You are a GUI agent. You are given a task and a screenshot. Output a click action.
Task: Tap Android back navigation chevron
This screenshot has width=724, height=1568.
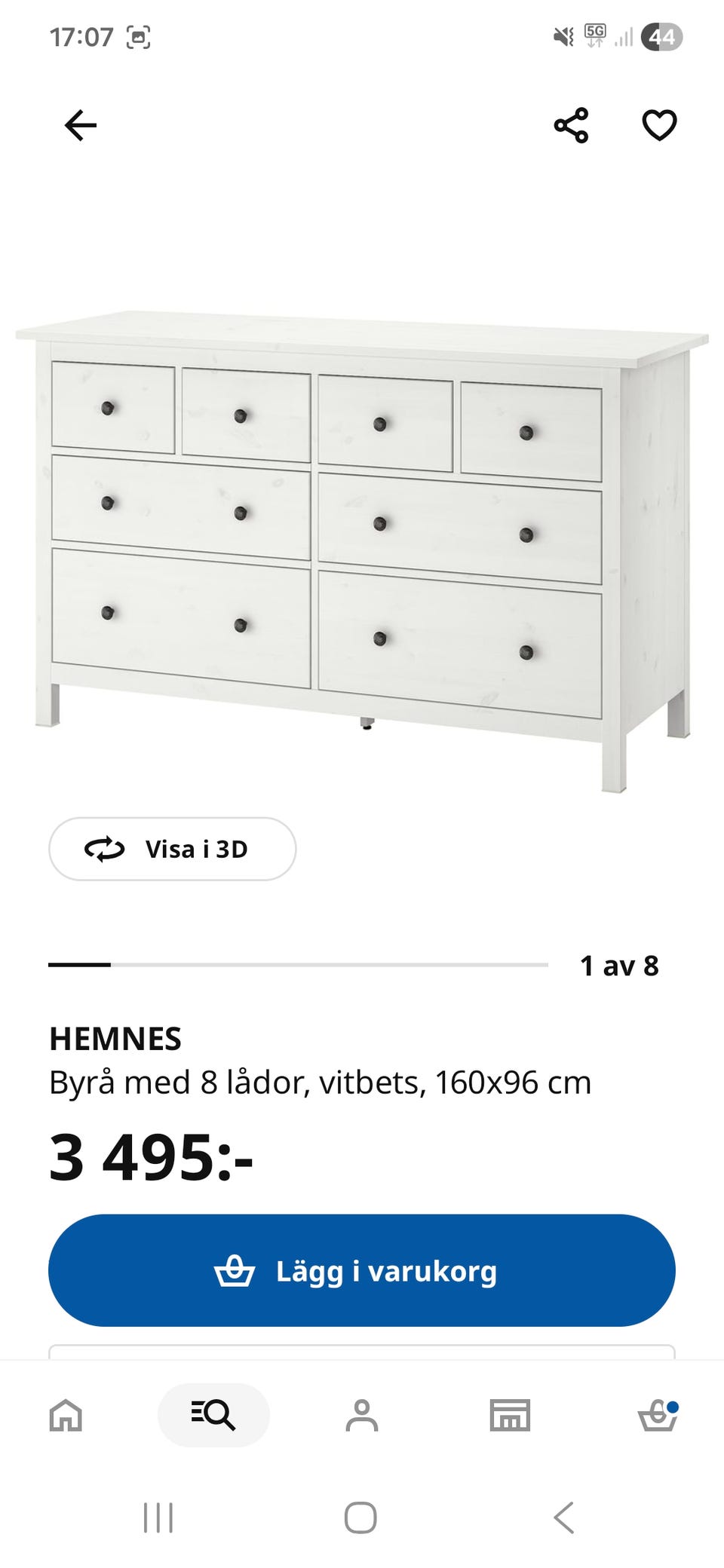click(561, 1517)
